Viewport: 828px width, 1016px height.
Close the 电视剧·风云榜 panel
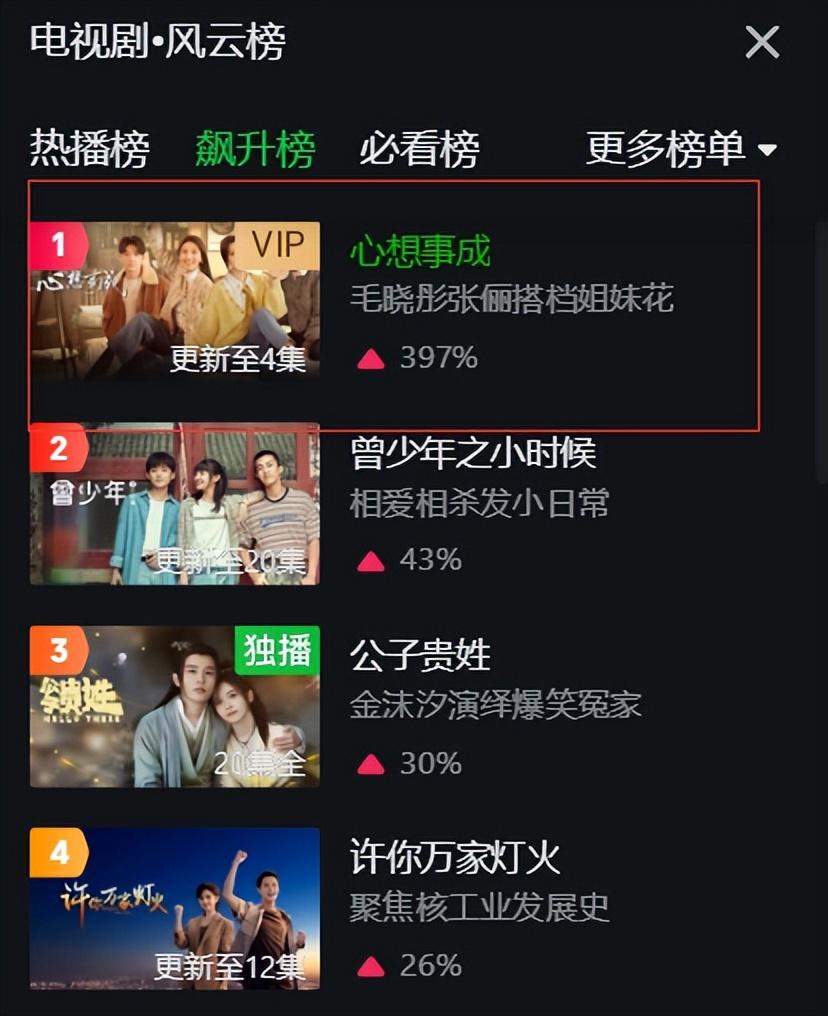pos(762,43)
